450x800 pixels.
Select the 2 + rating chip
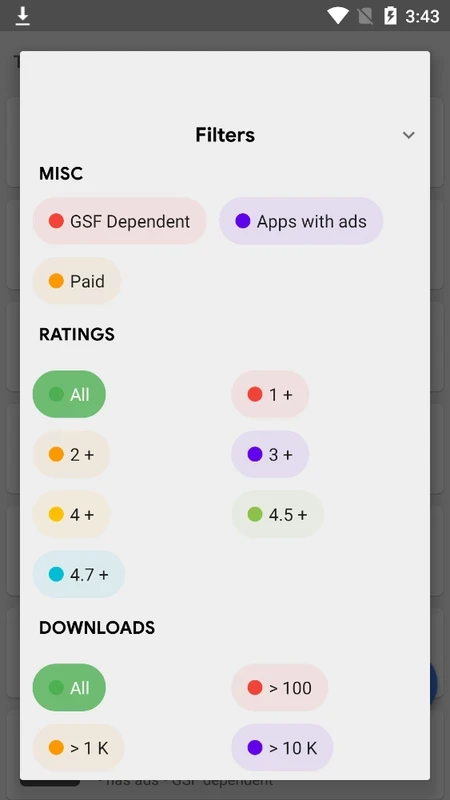(71, 455)
